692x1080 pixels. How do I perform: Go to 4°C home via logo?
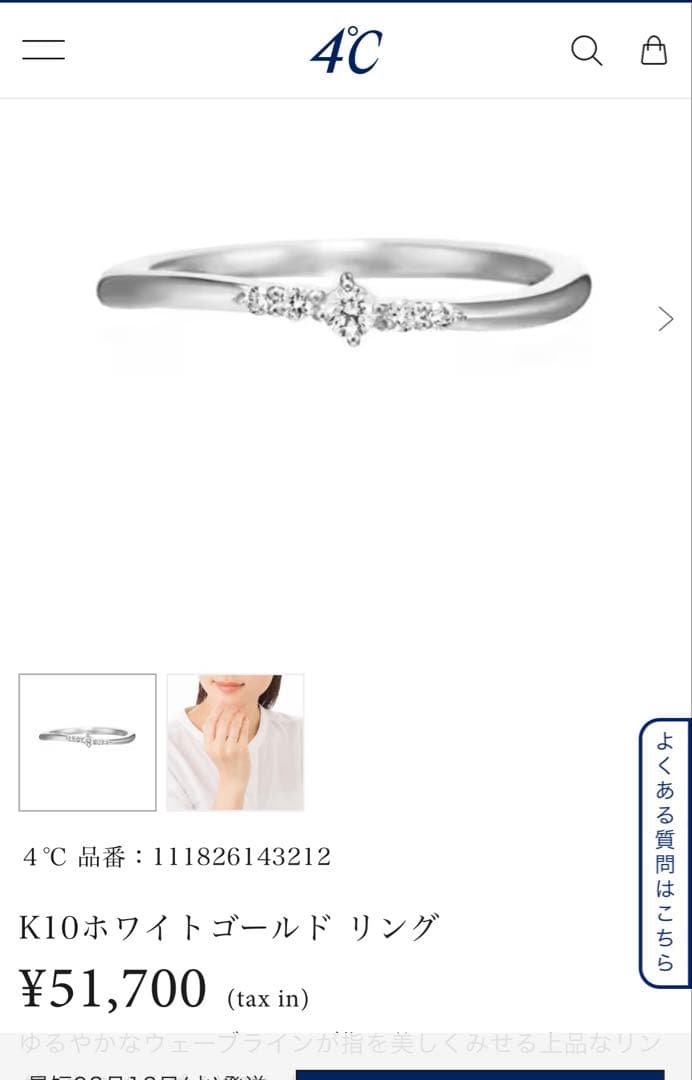coord(346,51)
